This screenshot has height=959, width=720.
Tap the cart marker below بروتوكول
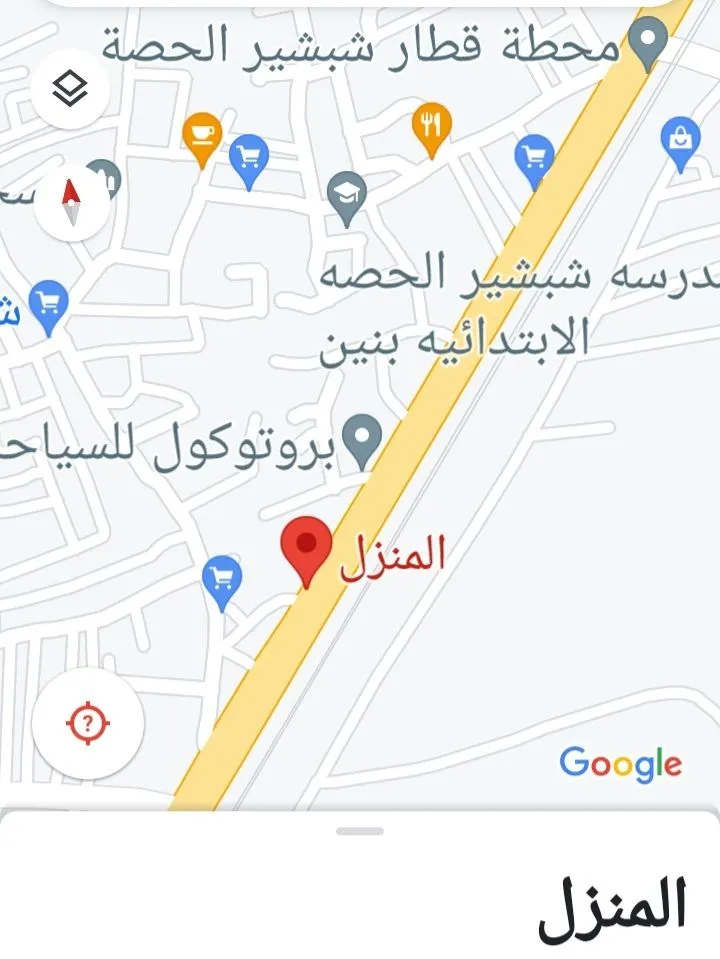click(221, 581)
